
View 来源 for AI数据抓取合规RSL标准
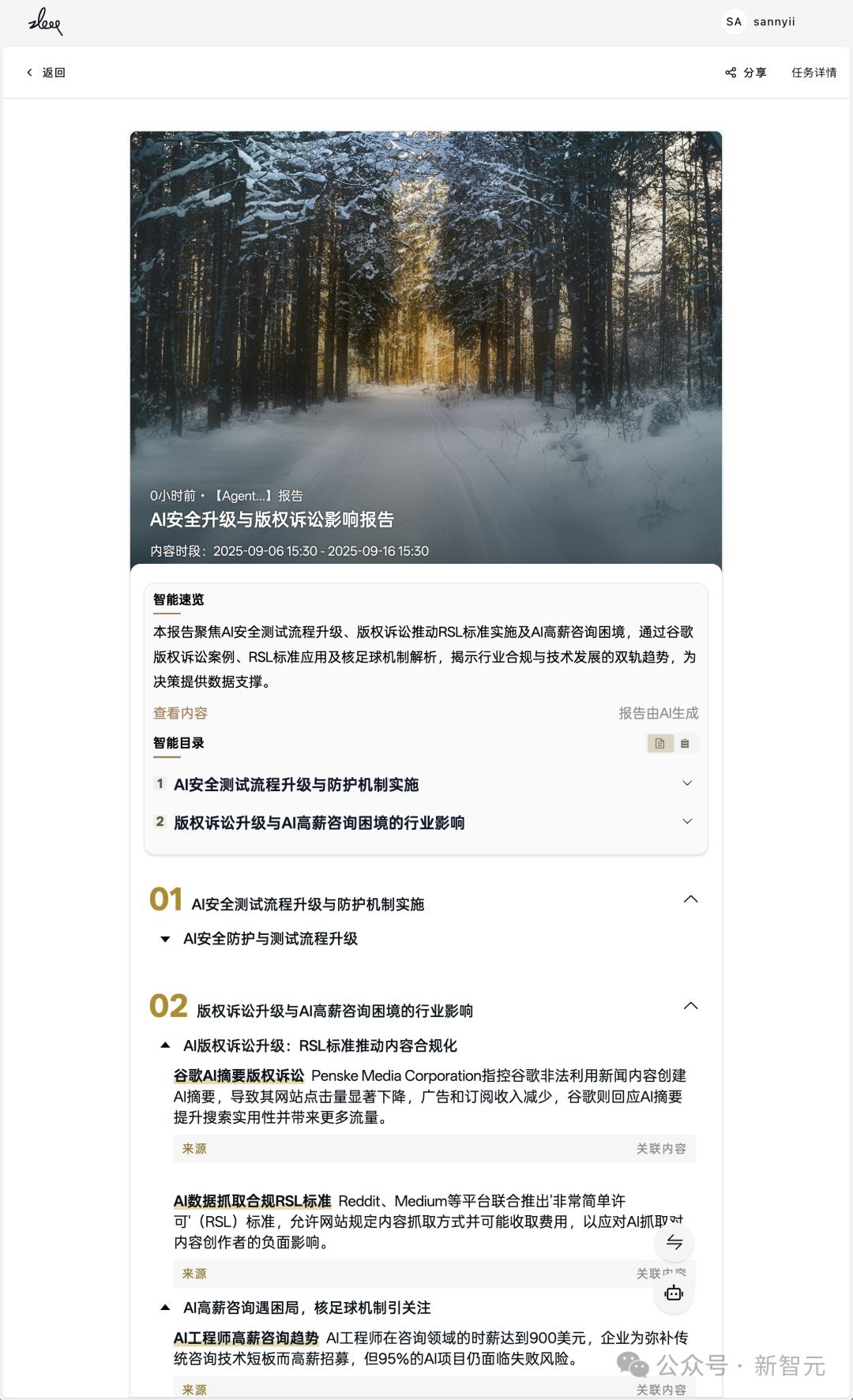coord(194,1274)
